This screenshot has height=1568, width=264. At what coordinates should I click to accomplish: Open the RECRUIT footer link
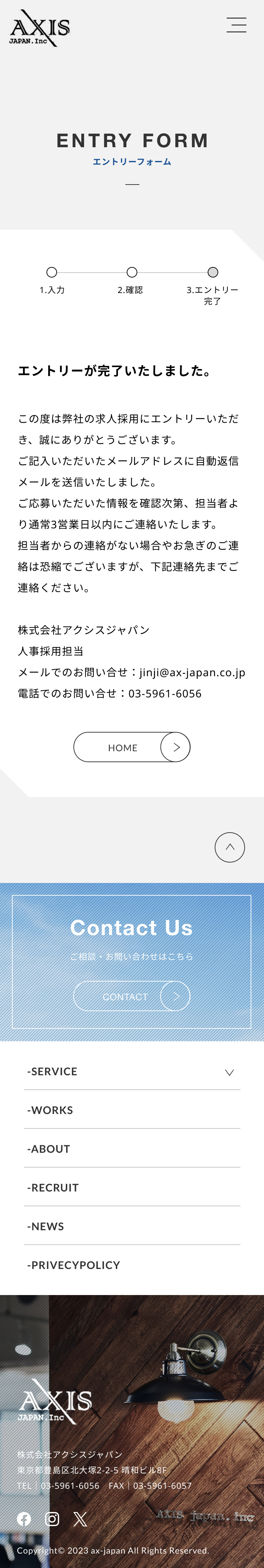[53, 1187]
